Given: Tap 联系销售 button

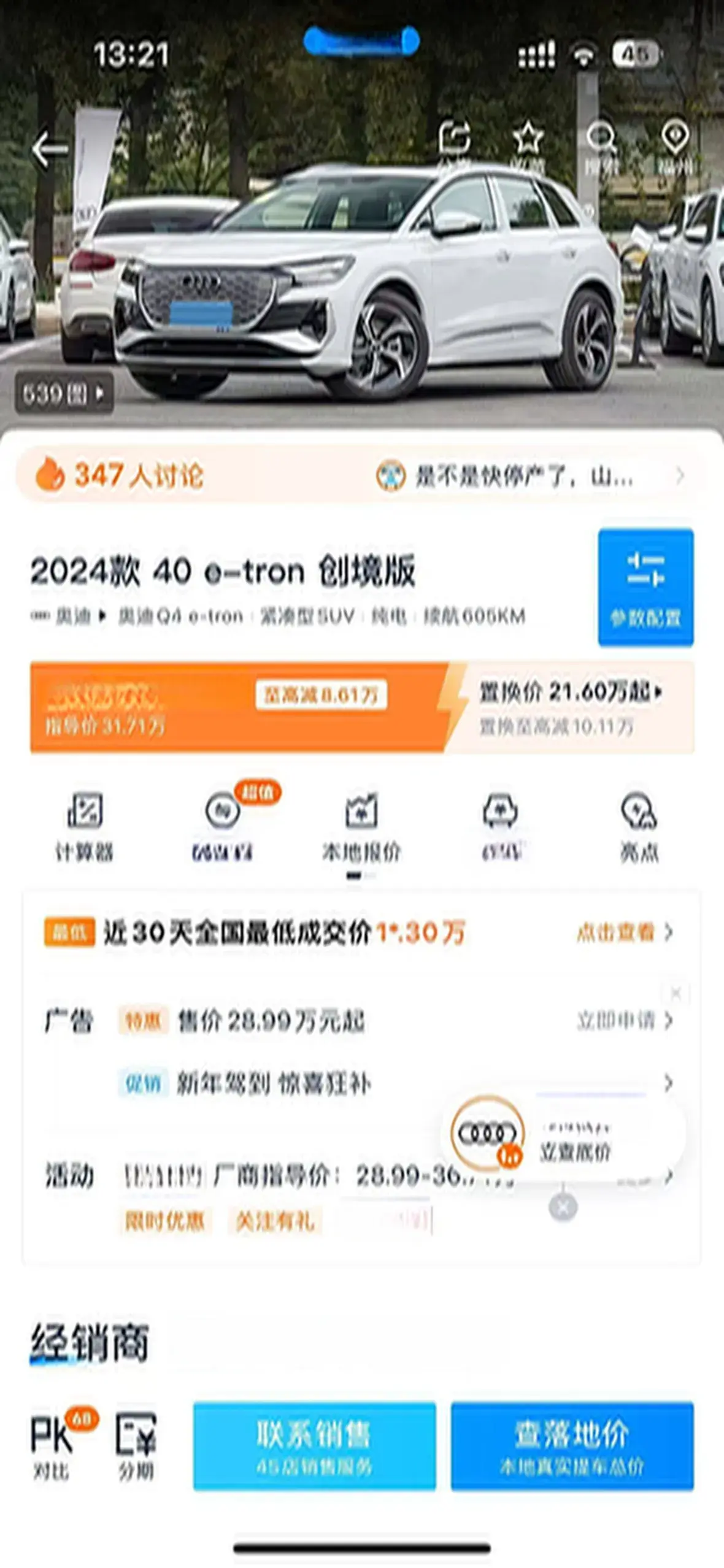Looking at the screenshot, I should 314,1445.
